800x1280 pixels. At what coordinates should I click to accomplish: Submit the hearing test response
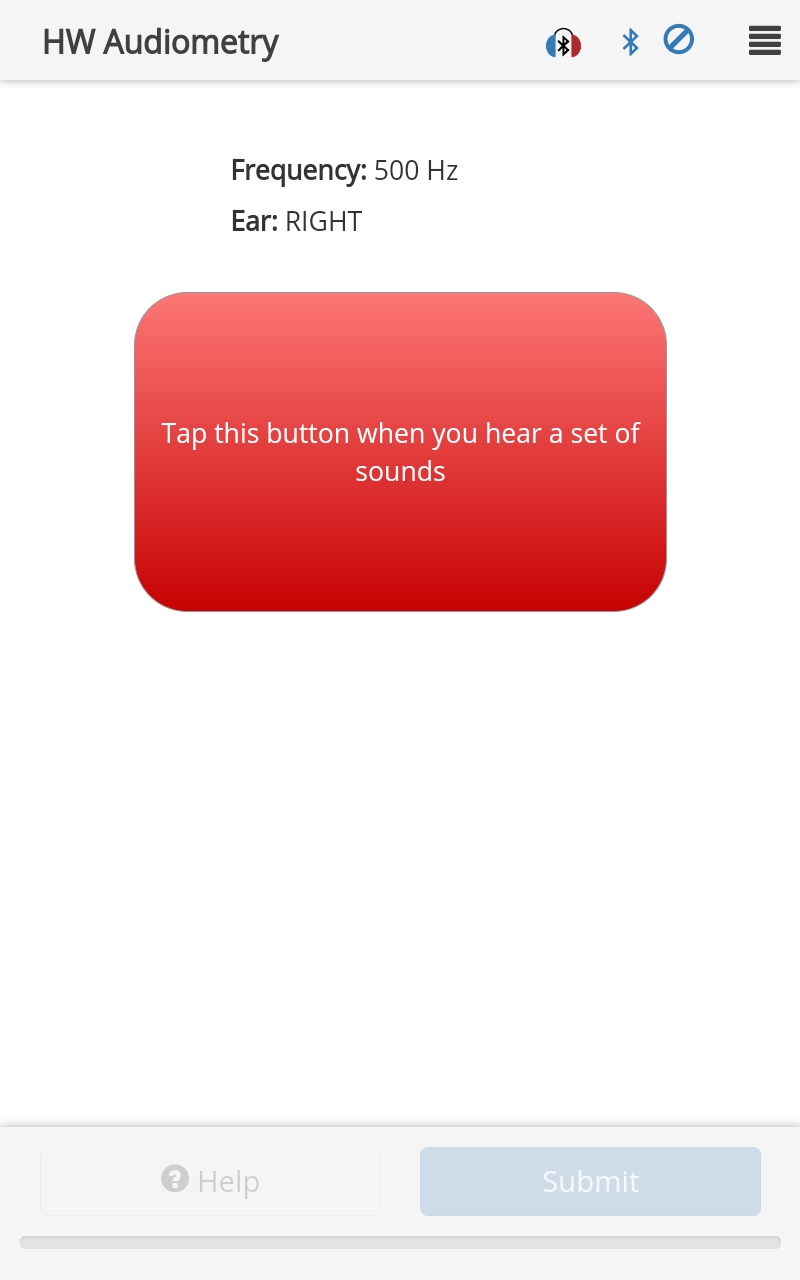pos(590,1181)
